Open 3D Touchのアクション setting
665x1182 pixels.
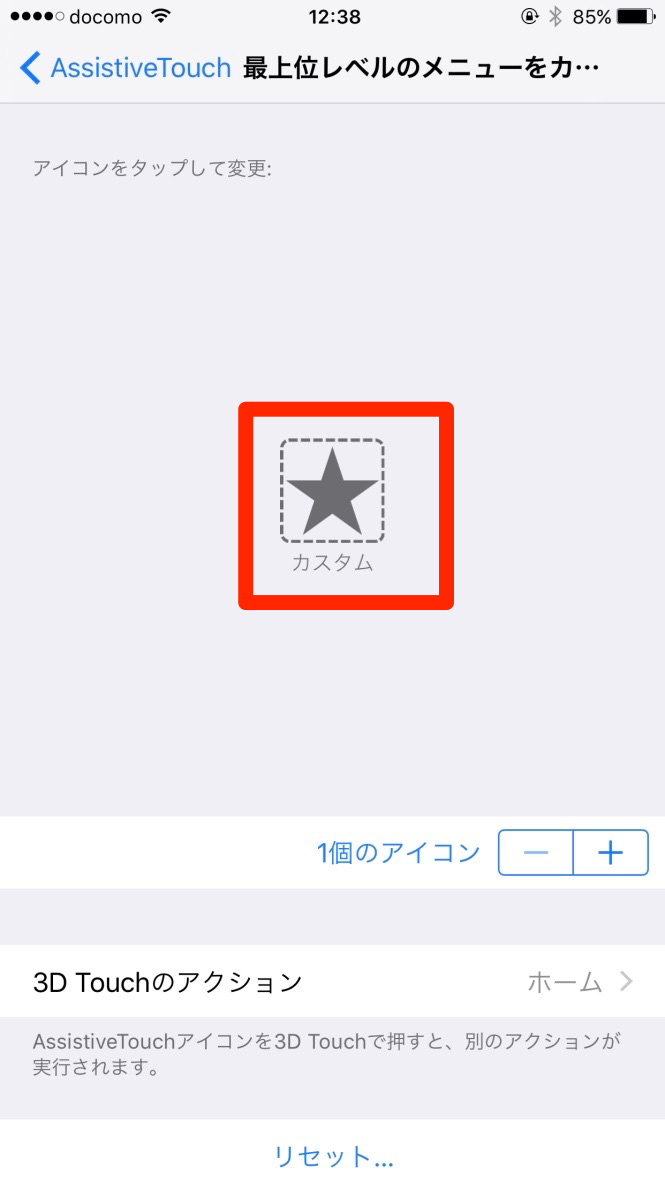click(x=332, y=982)
